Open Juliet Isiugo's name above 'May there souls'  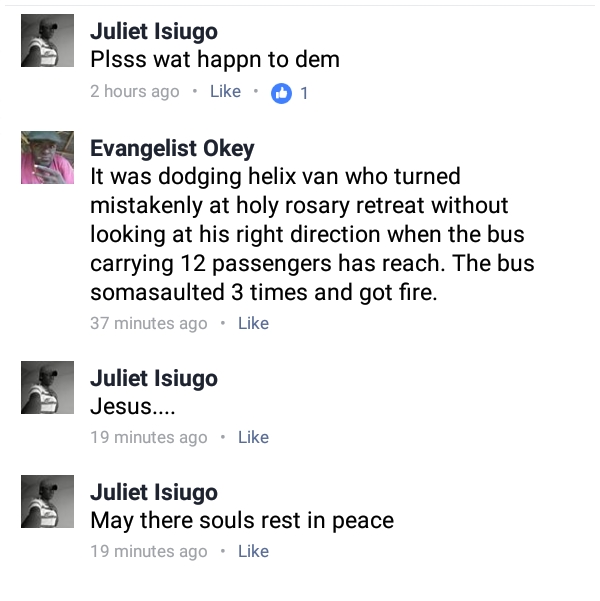154,493
